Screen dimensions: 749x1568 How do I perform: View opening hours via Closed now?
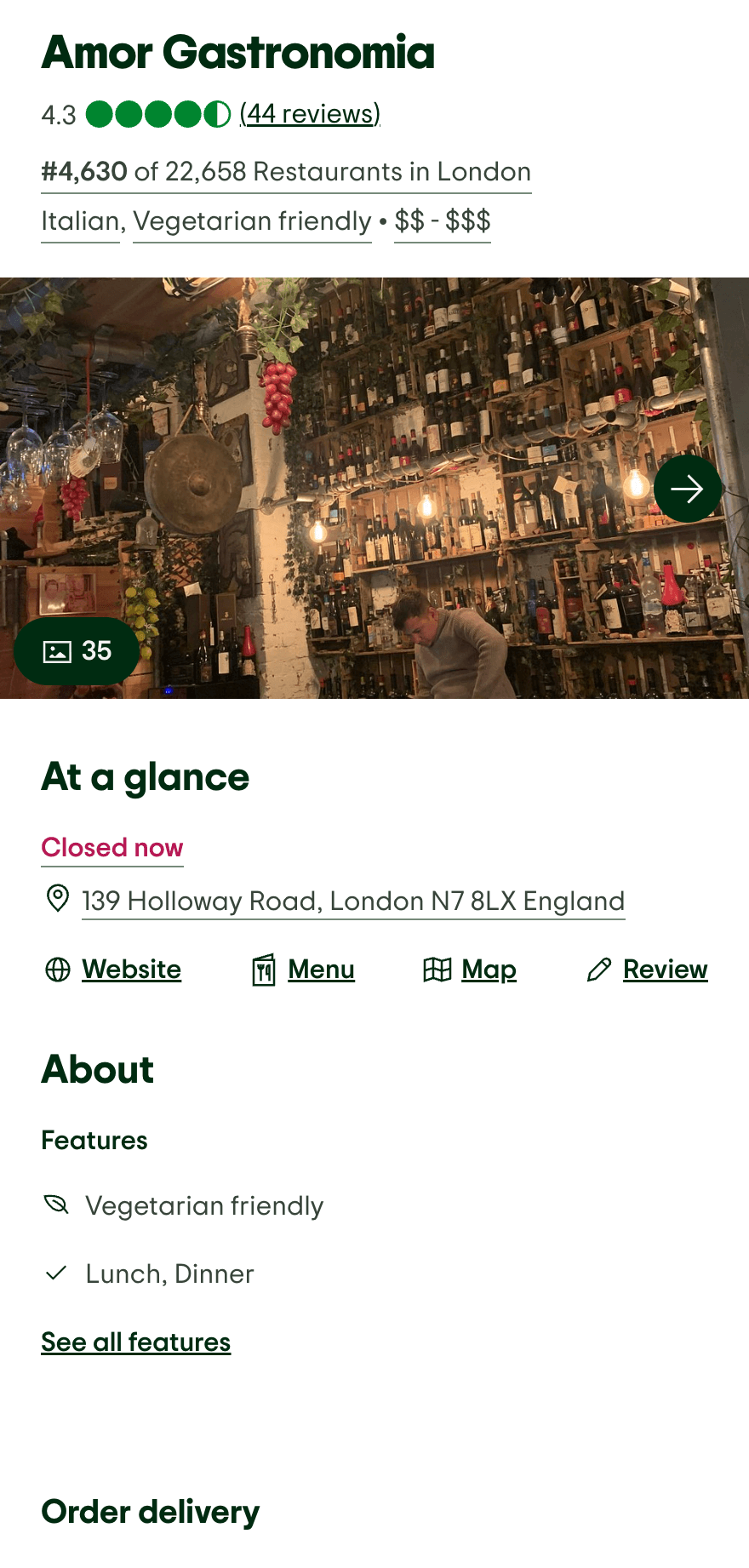tap(112, 848)
